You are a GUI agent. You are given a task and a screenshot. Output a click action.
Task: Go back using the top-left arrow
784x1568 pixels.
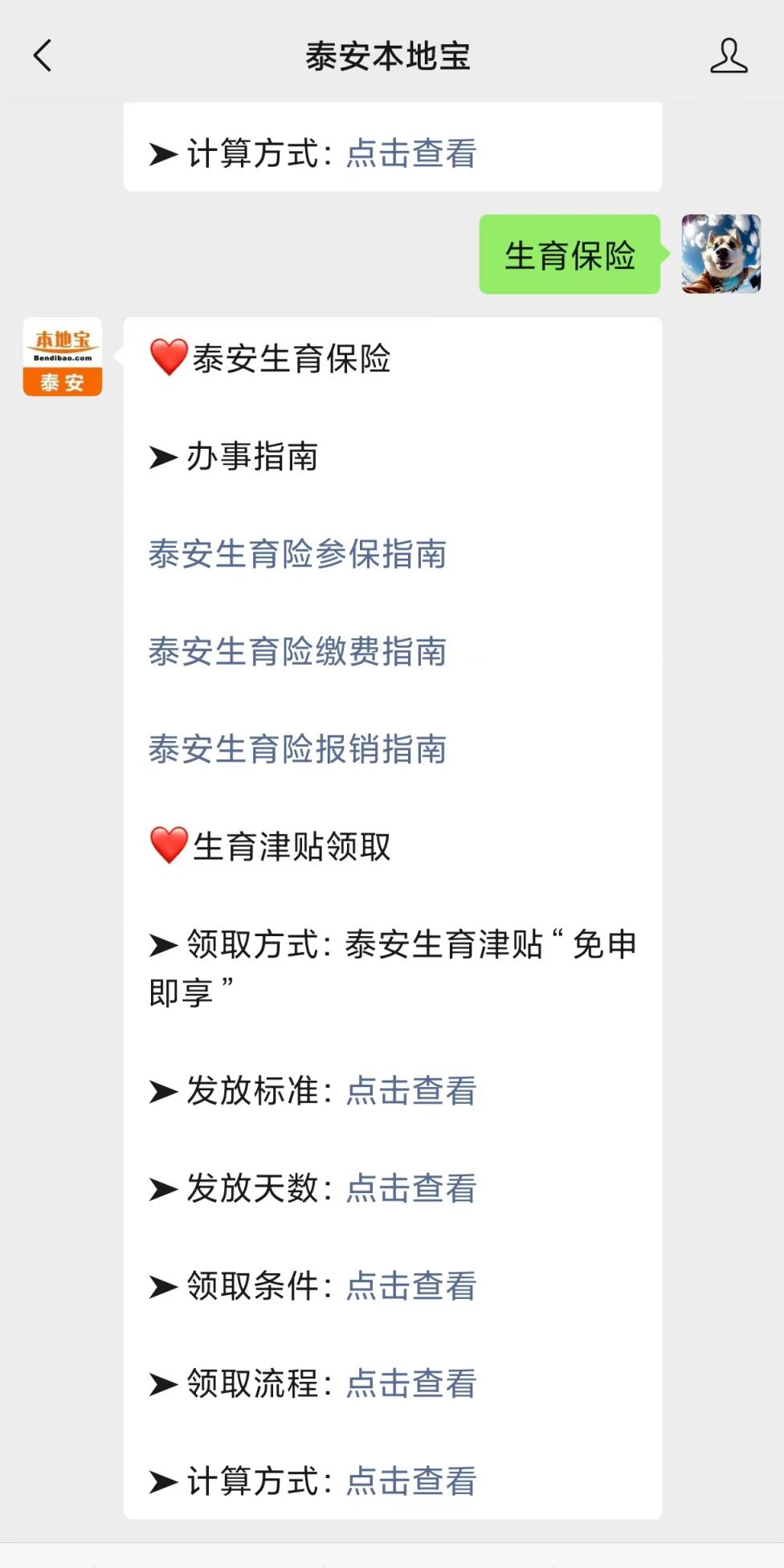tap(43, 56)
